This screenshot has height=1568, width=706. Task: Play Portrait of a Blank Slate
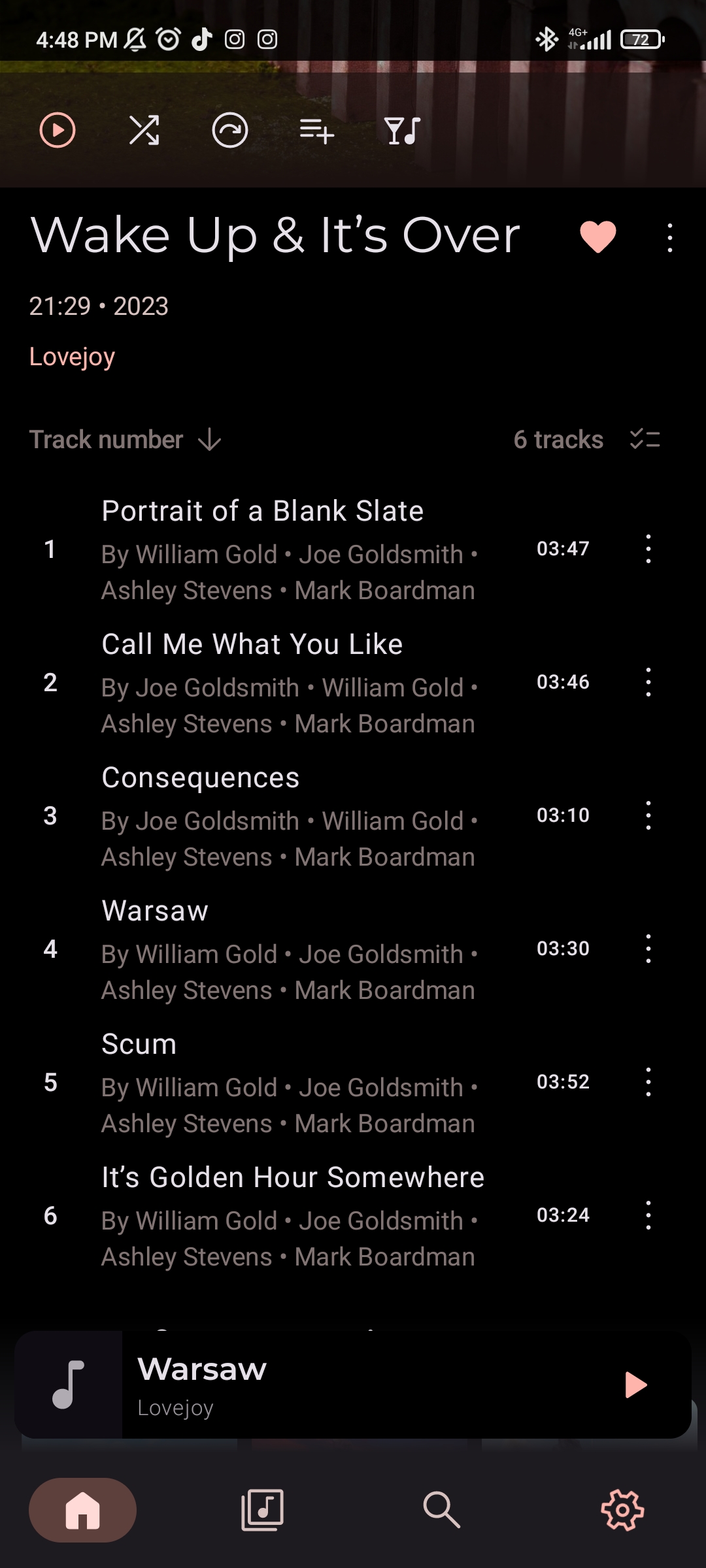[263, 511]
